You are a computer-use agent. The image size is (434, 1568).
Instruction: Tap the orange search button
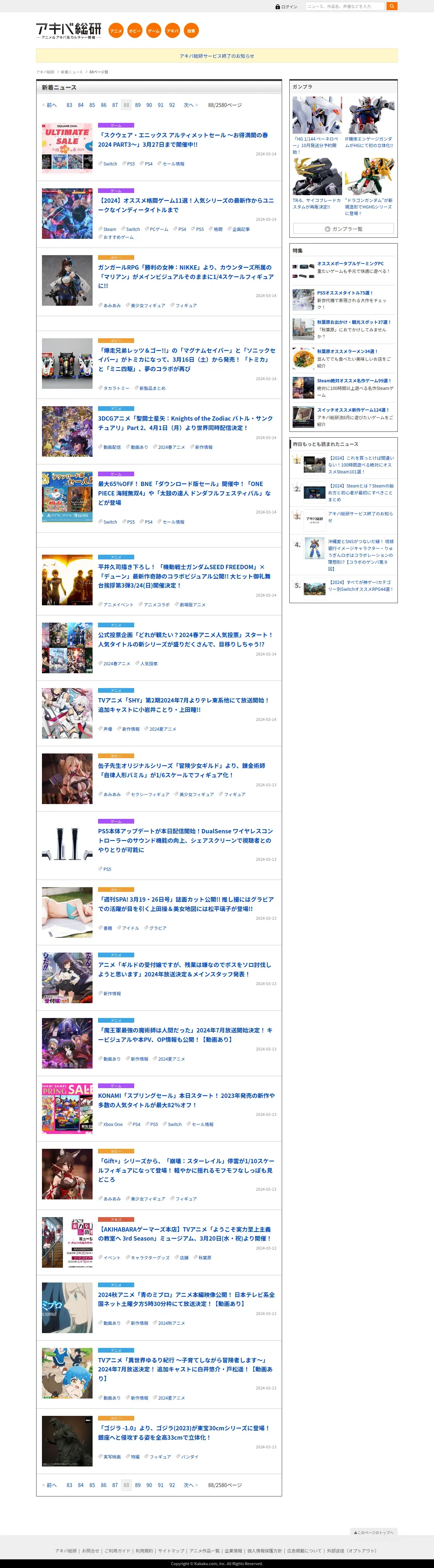pyautogui.click(x=392, y=6)
